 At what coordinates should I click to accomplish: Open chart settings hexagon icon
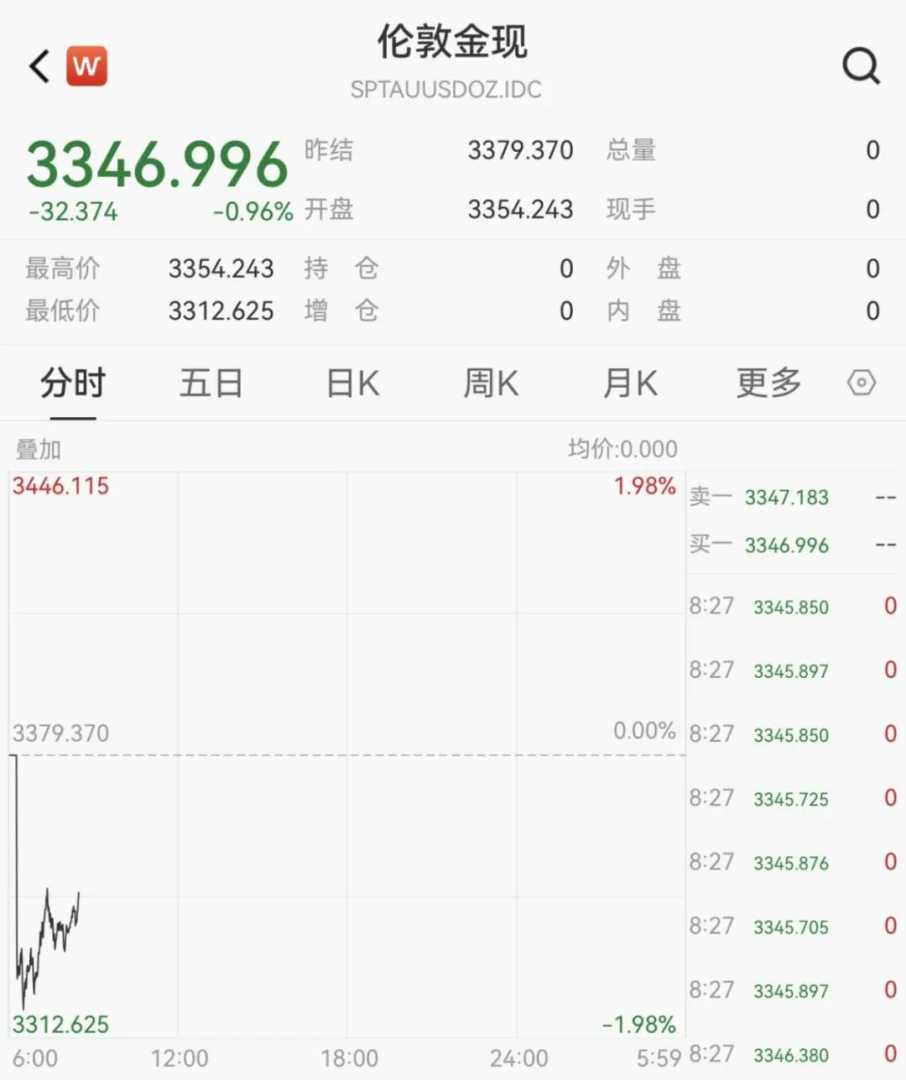[861, 383]
